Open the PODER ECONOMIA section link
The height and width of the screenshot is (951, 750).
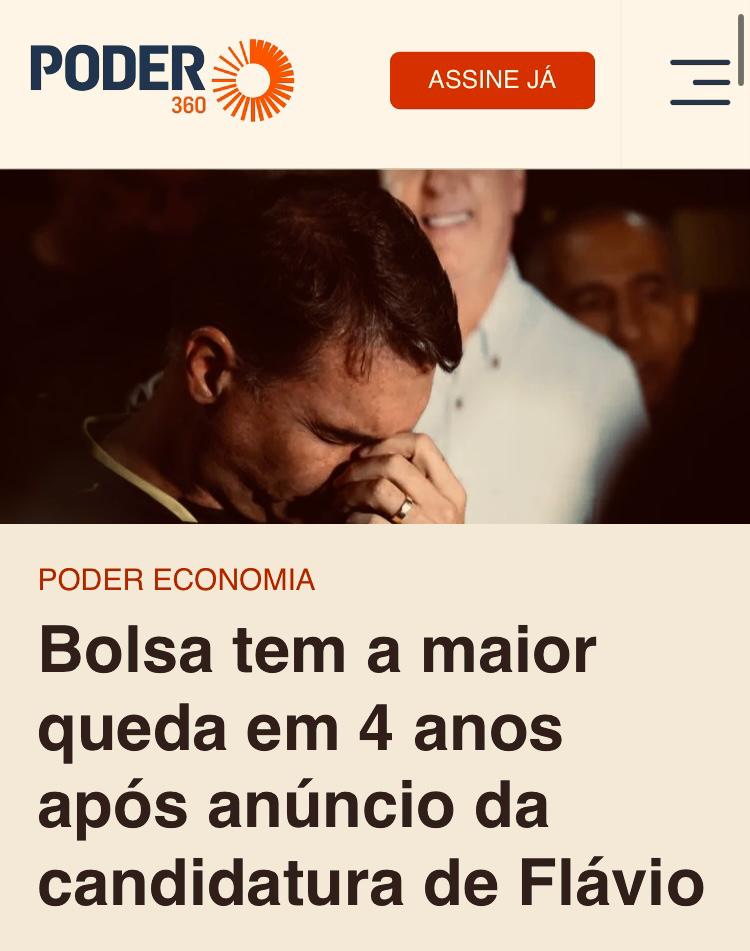click(x=176, y=580)
